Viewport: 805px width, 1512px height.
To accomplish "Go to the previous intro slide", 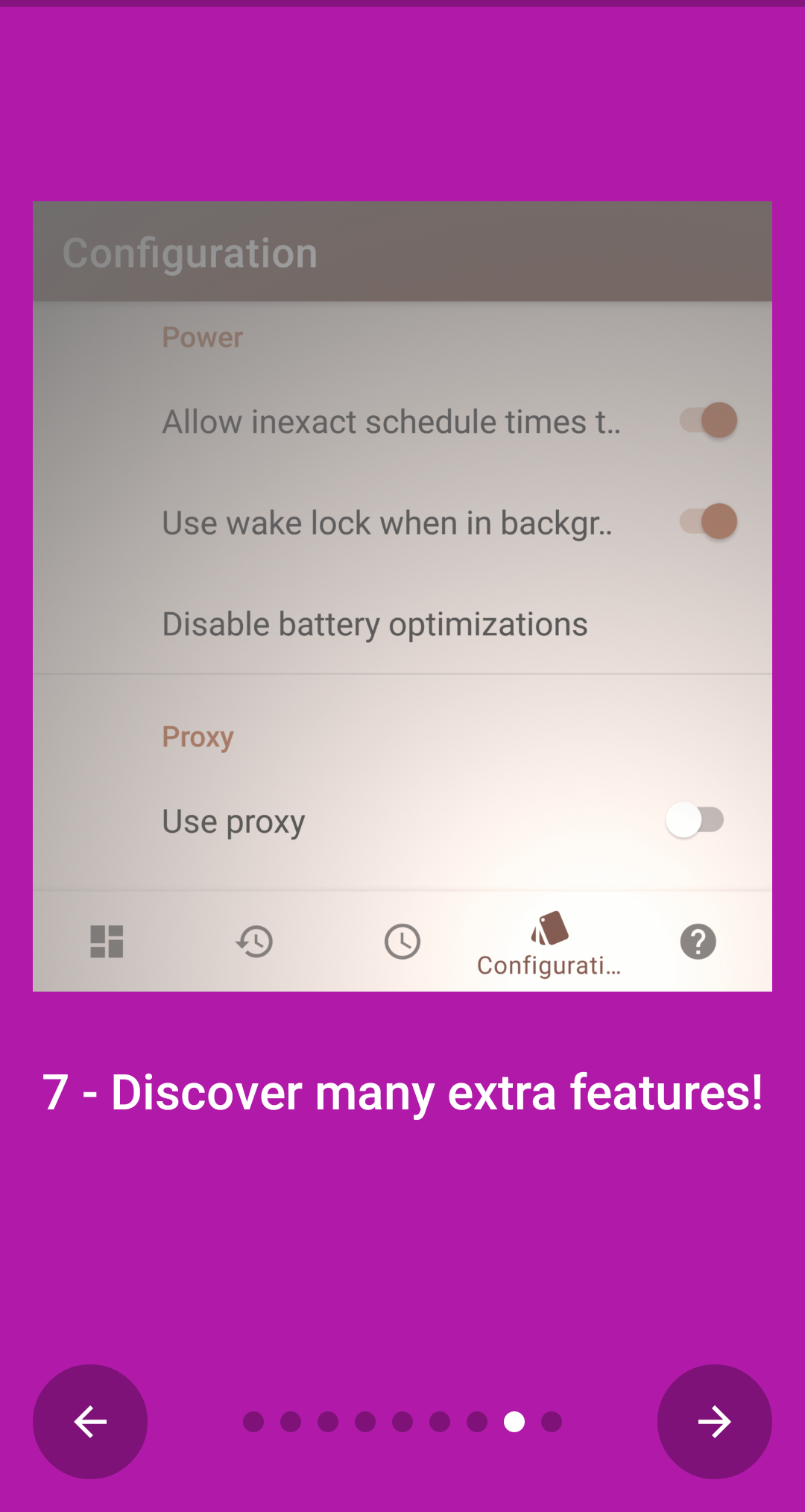I will [x=90, y=1422].
